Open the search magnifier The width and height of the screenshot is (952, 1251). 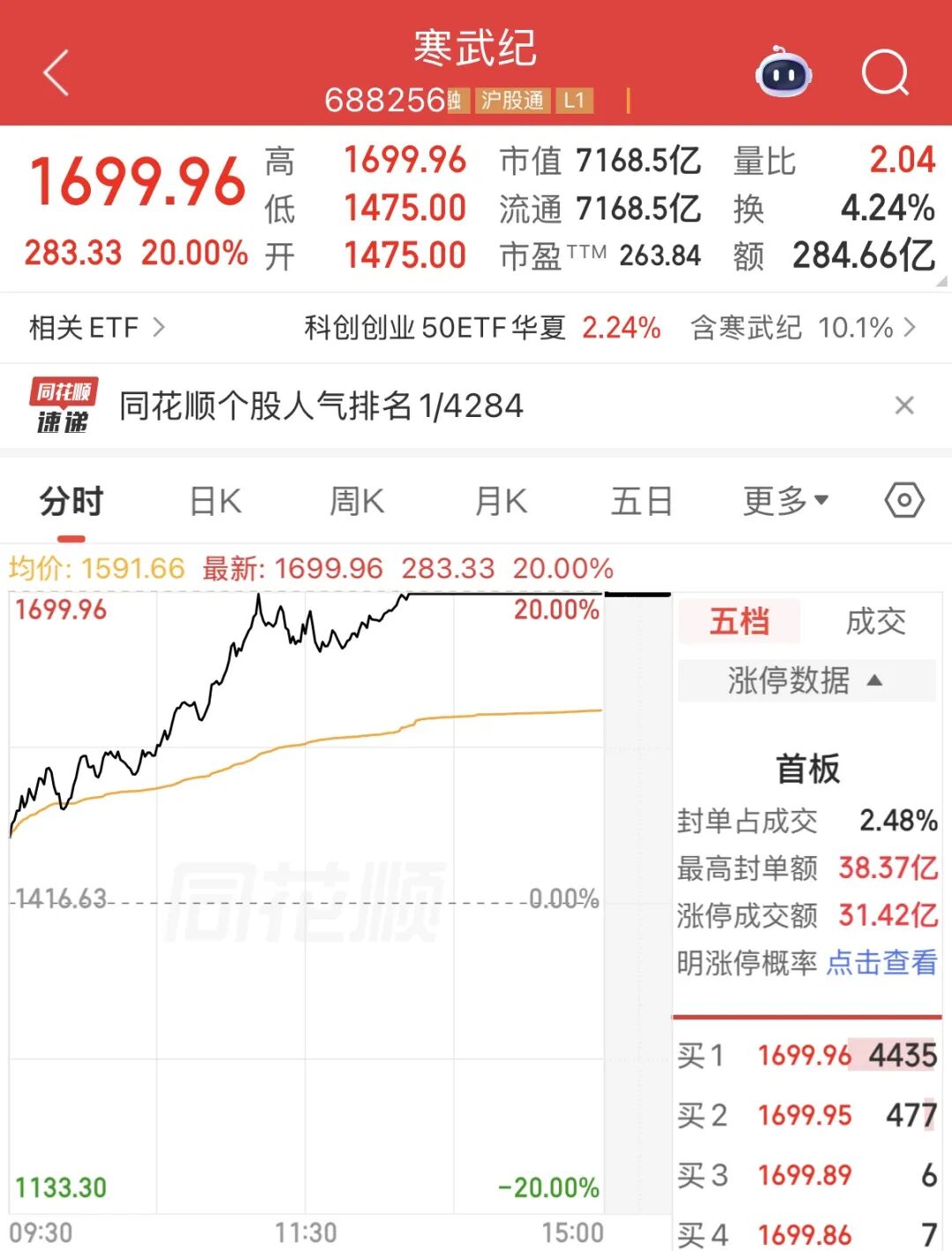click(x=884, y=72)
